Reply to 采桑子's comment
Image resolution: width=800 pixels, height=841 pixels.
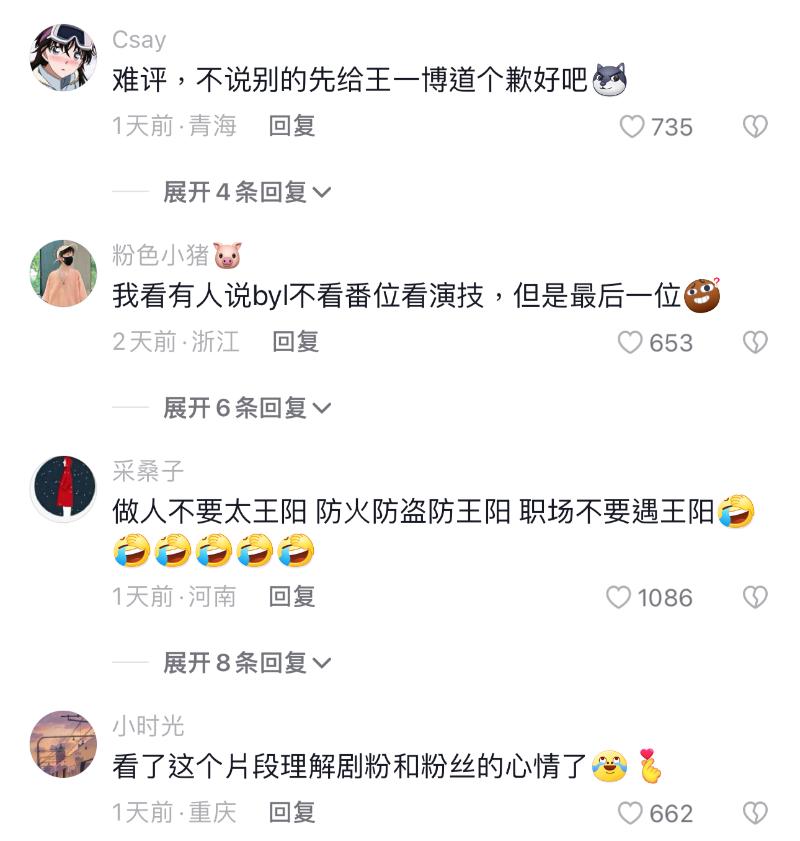pyautogui.click(x=292, y=597)
